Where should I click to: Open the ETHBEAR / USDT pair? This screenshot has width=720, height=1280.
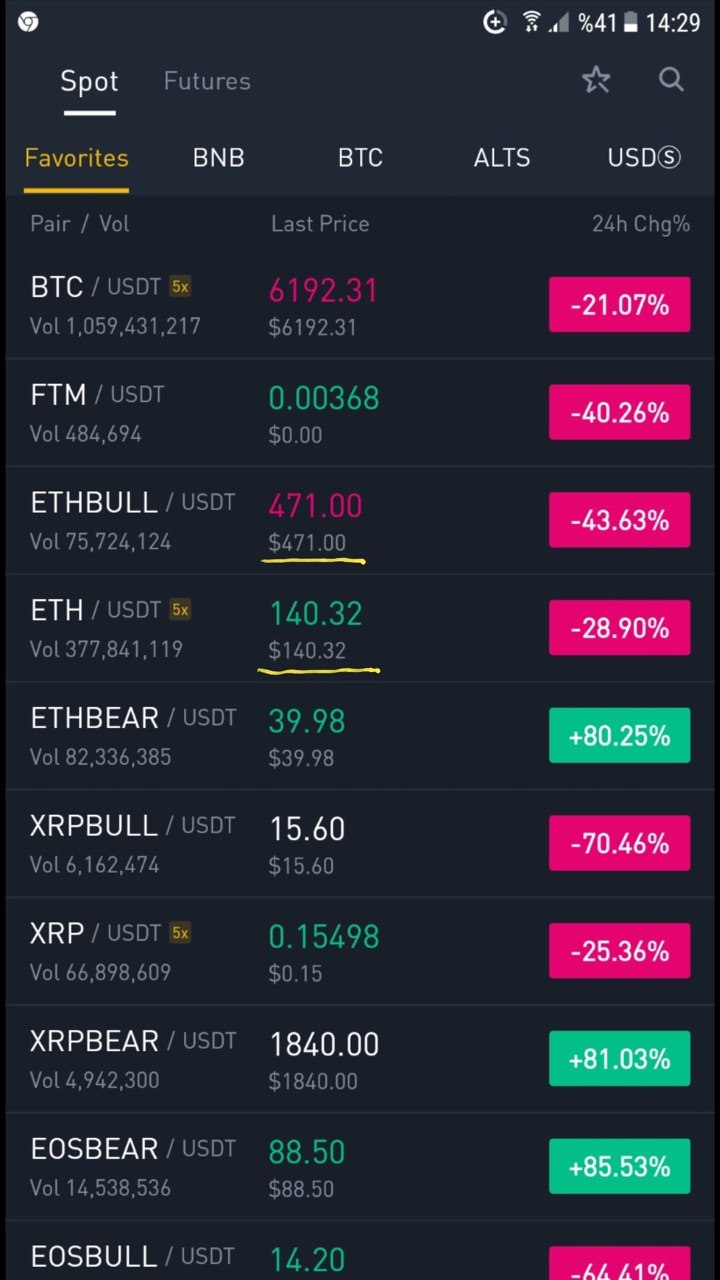[360, 737]
